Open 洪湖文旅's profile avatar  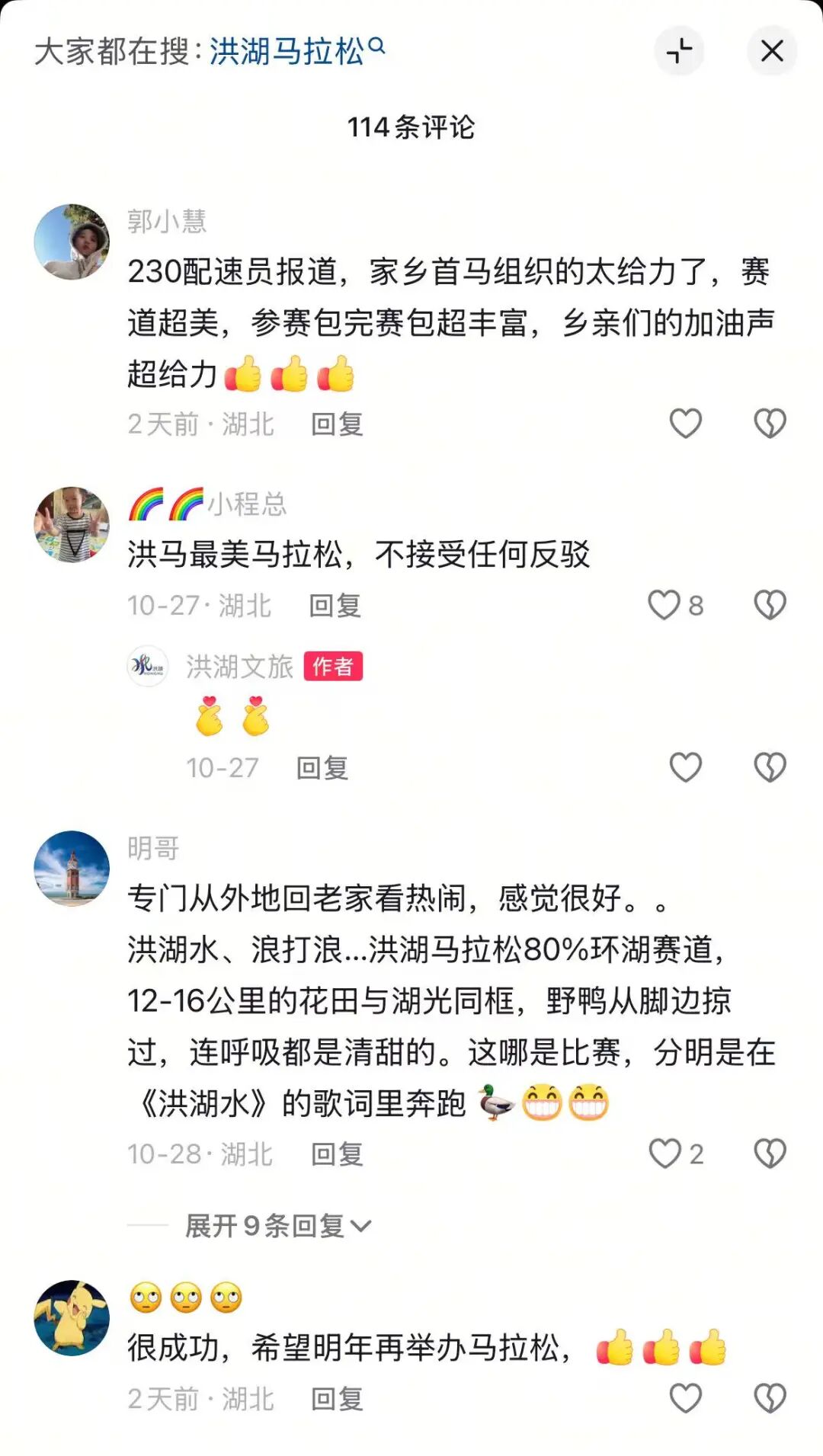coord(147,666)
